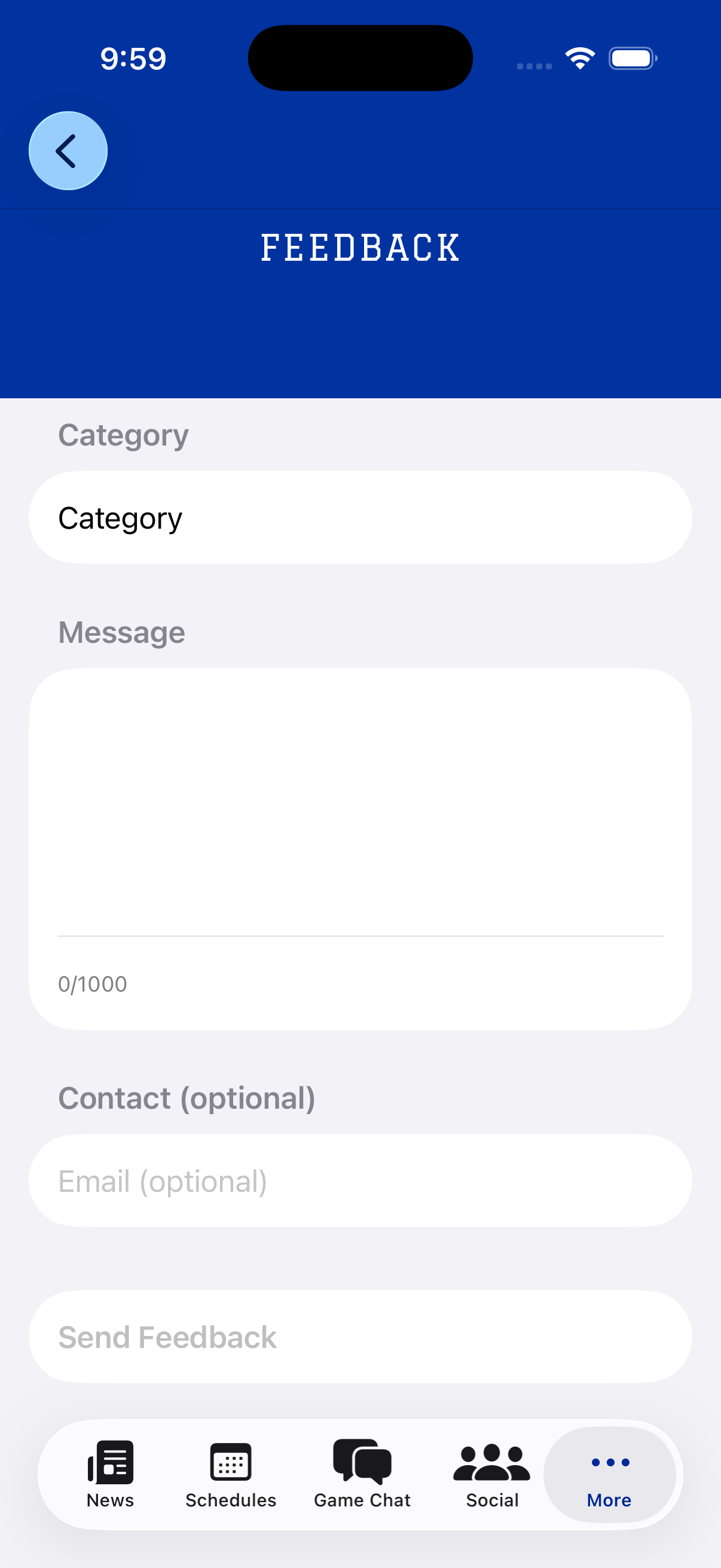Click the Email (optional) input field

point(360,1180)
